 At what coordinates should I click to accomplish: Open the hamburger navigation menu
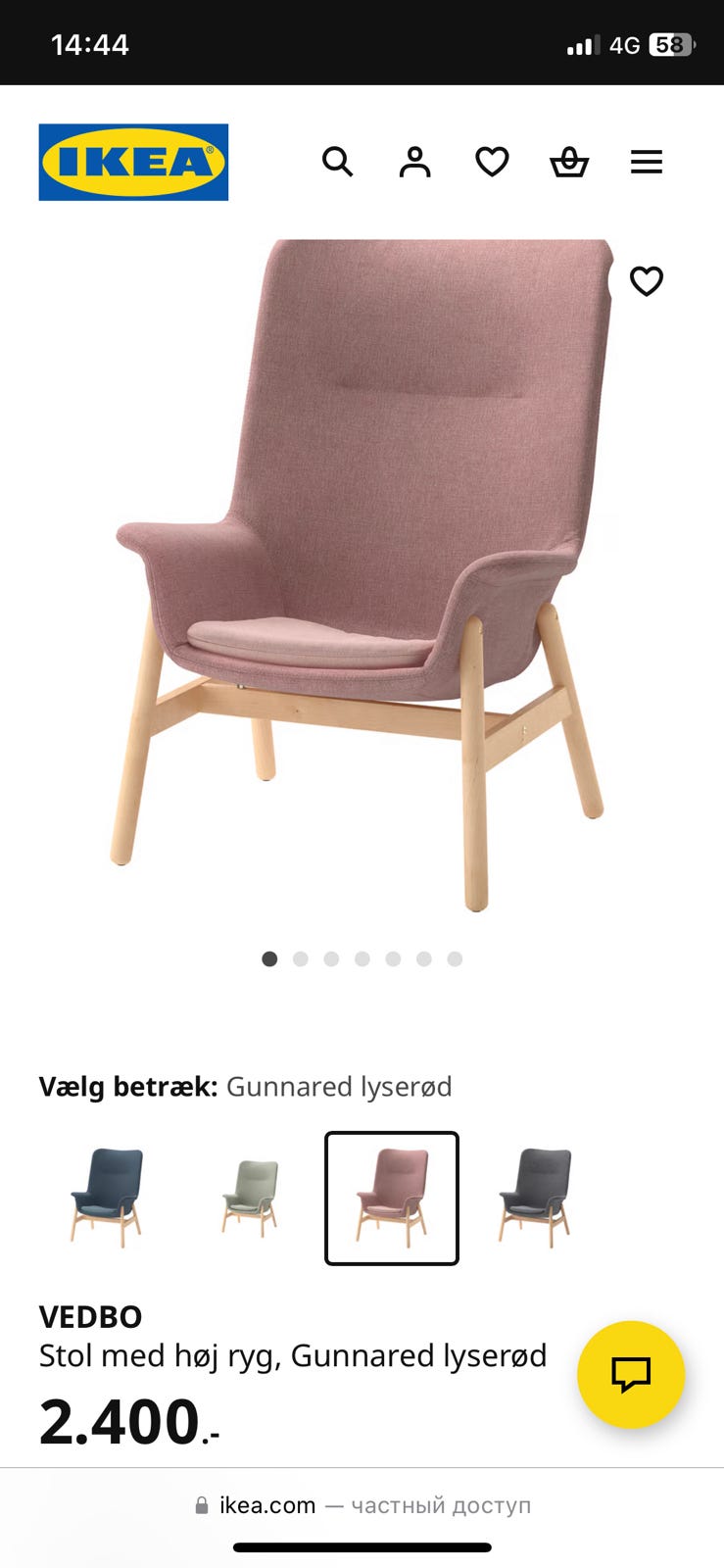tap(648, 163)
